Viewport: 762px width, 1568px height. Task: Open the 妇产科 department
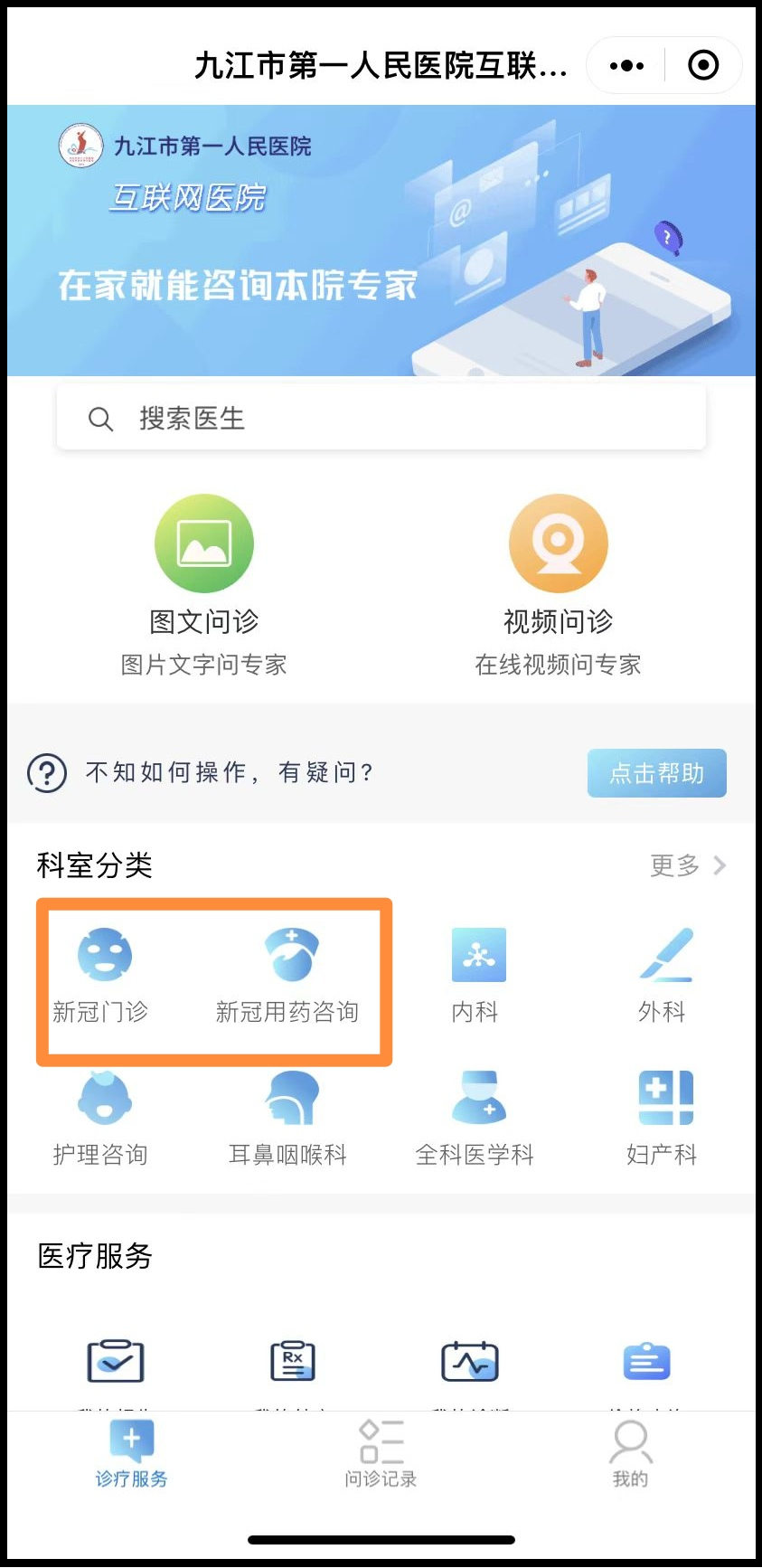[663, 1119]
